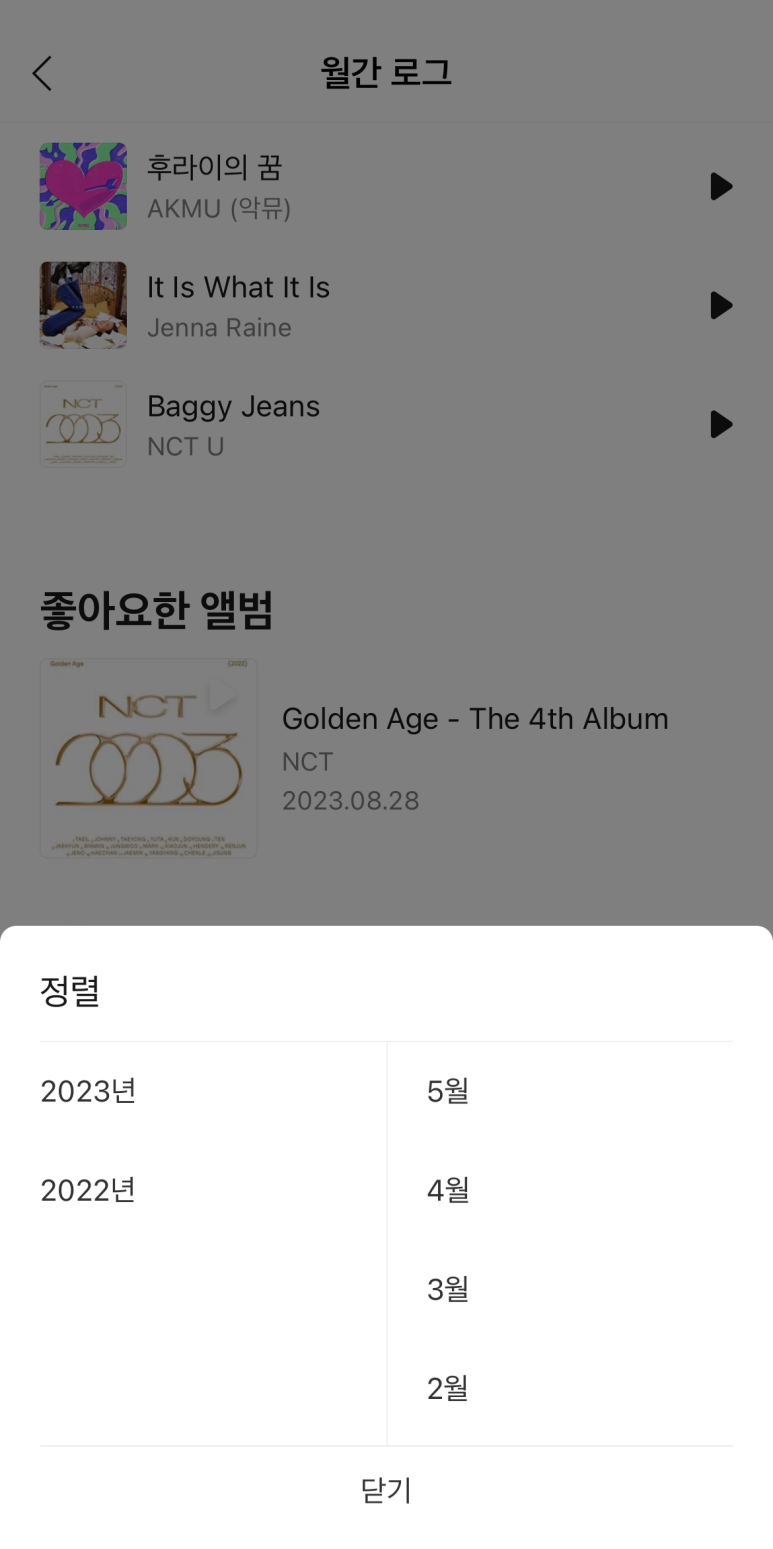This screenshot has height=1549, width=773.
Task: Close the sort sheet with 닫기
Action: (386, 1490)
